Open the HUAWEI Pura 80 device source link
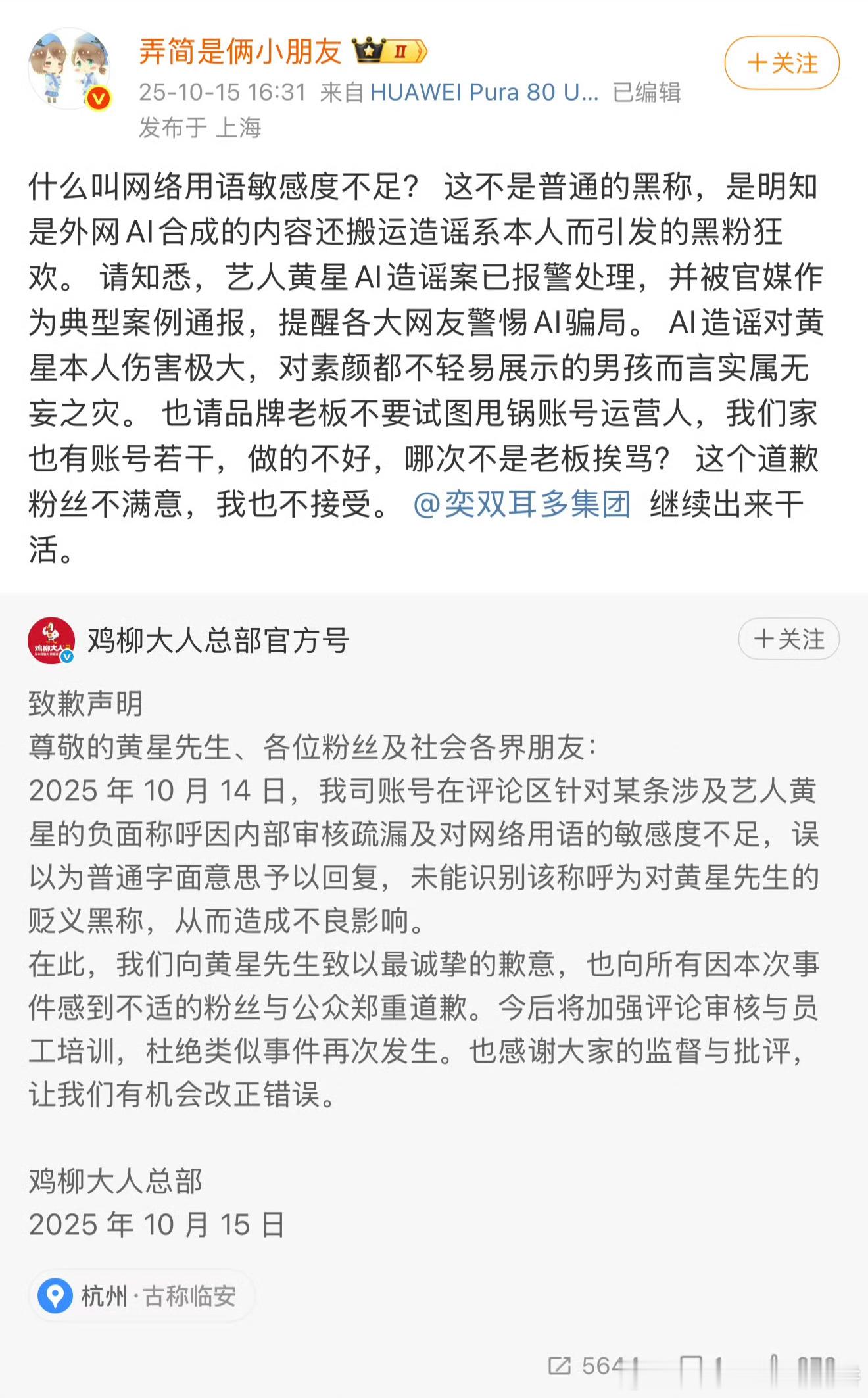The image size is (868, 1398). [x=484, y=92]
